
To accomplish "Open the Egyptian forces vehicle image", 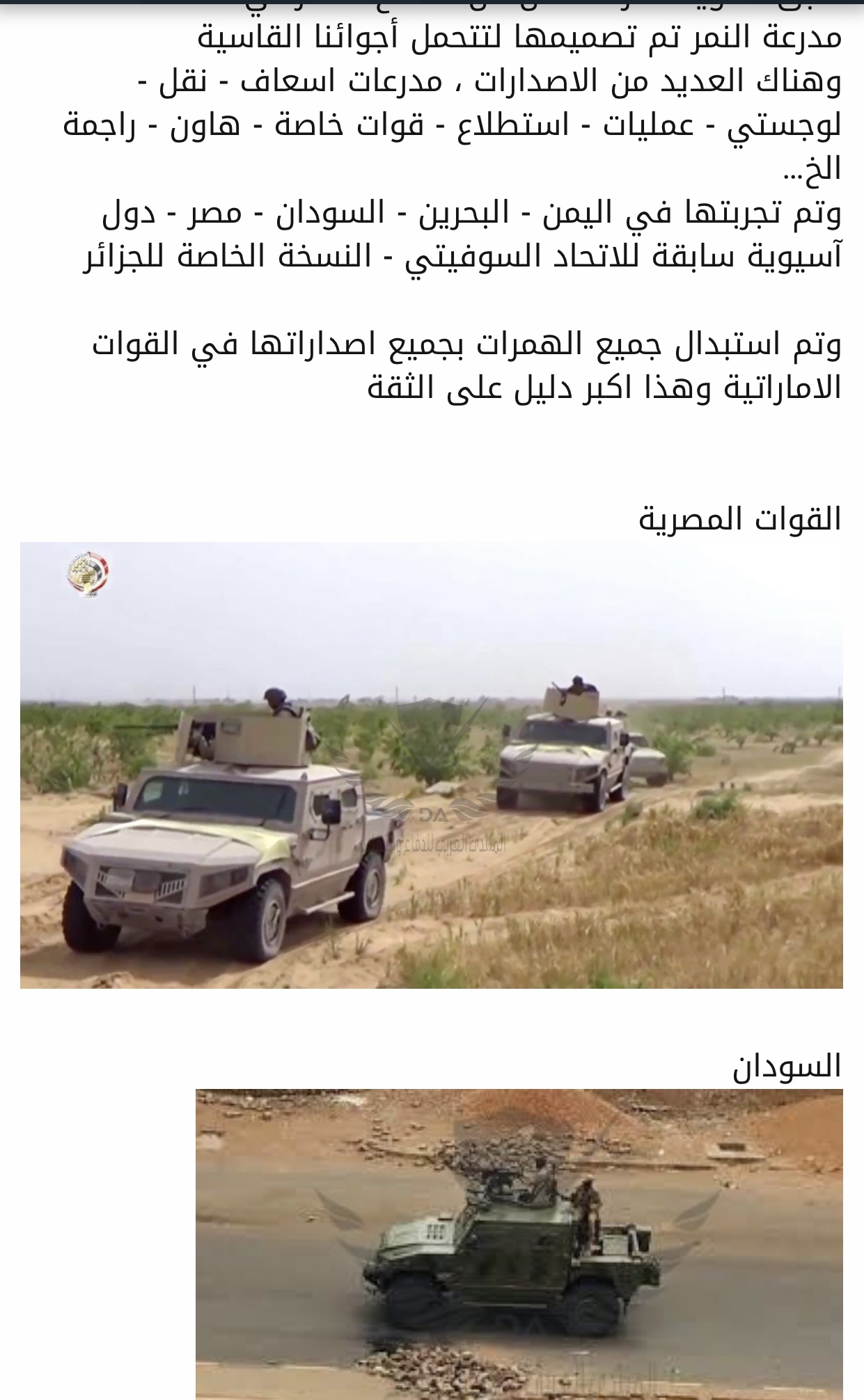I will click(431, 765).
